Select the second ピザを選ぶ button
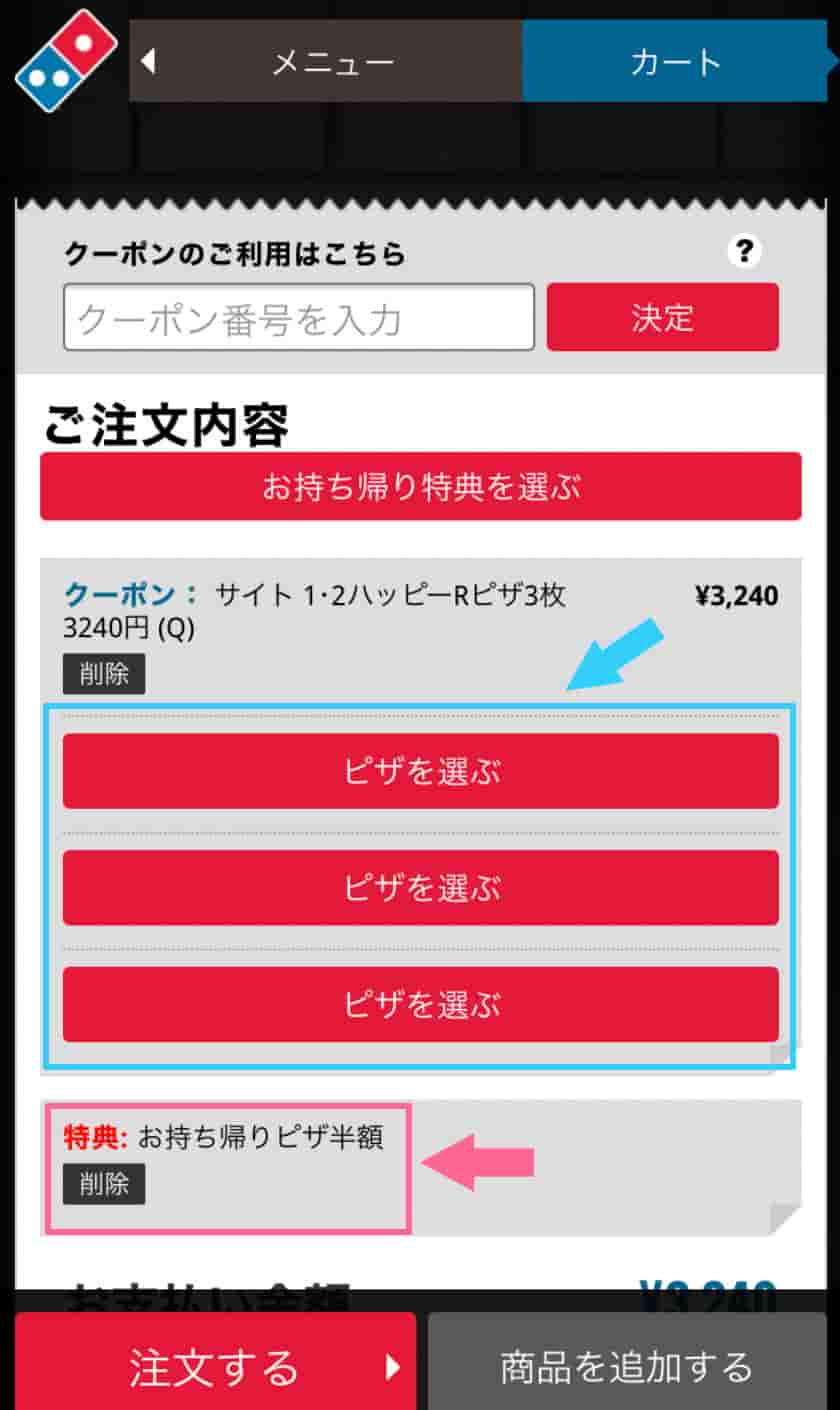This screenshot has width=840, height=1410. click(x=421, y=887)
